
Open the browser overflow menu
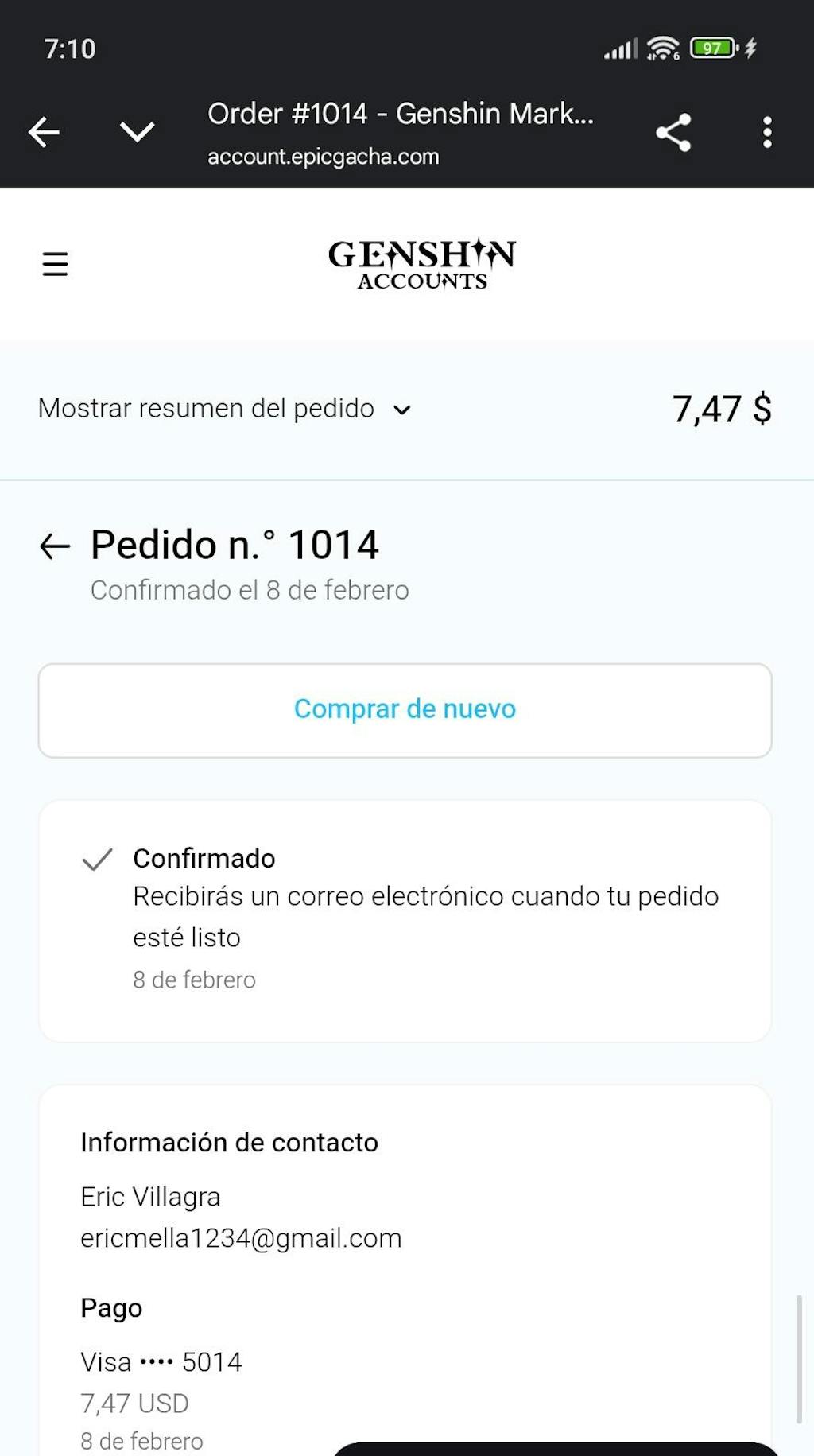pyautogui.click(x=767, y=133)
